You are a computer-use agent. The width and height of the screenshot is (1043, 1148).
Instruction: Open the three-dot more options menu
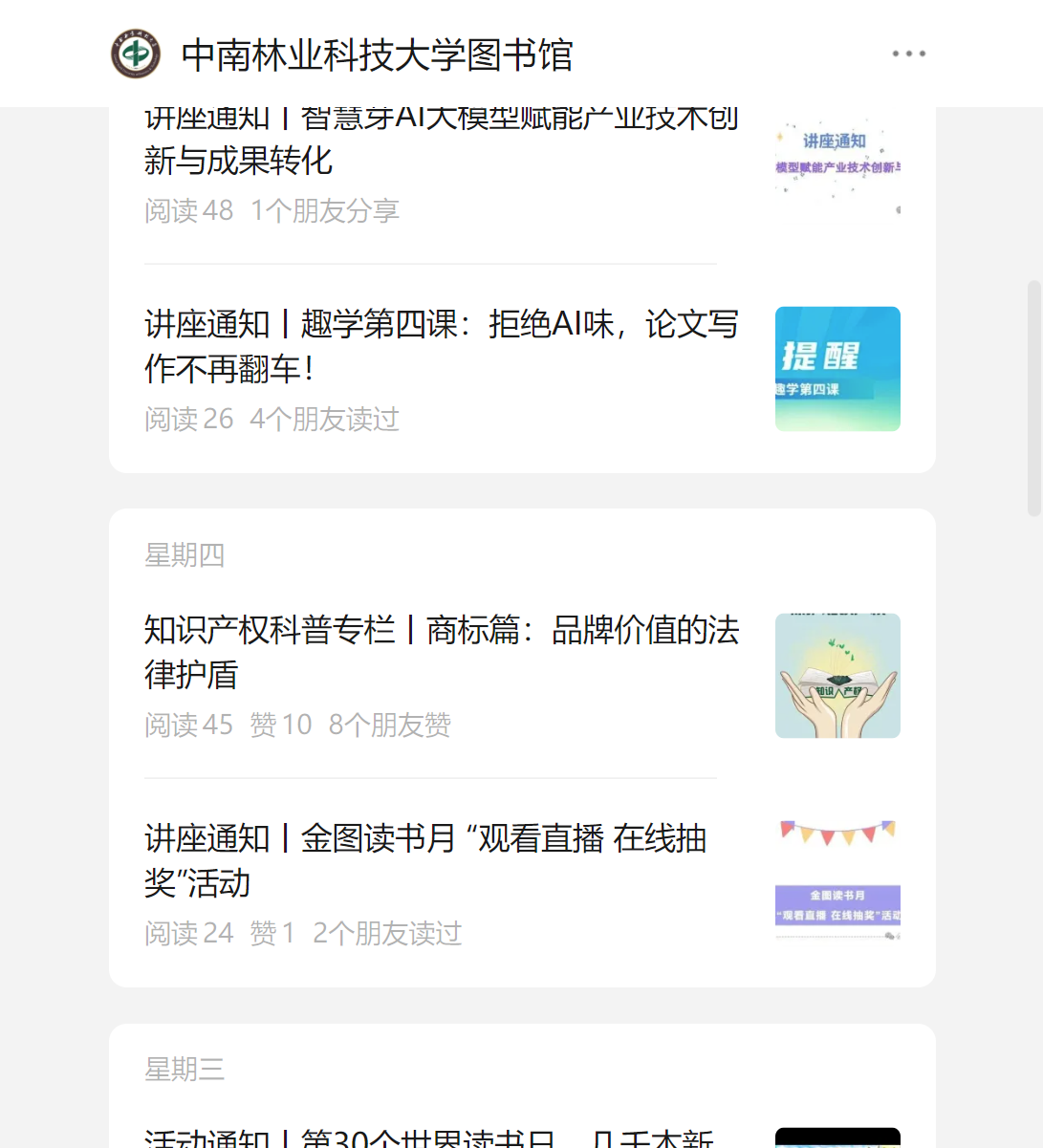(908, 54)
